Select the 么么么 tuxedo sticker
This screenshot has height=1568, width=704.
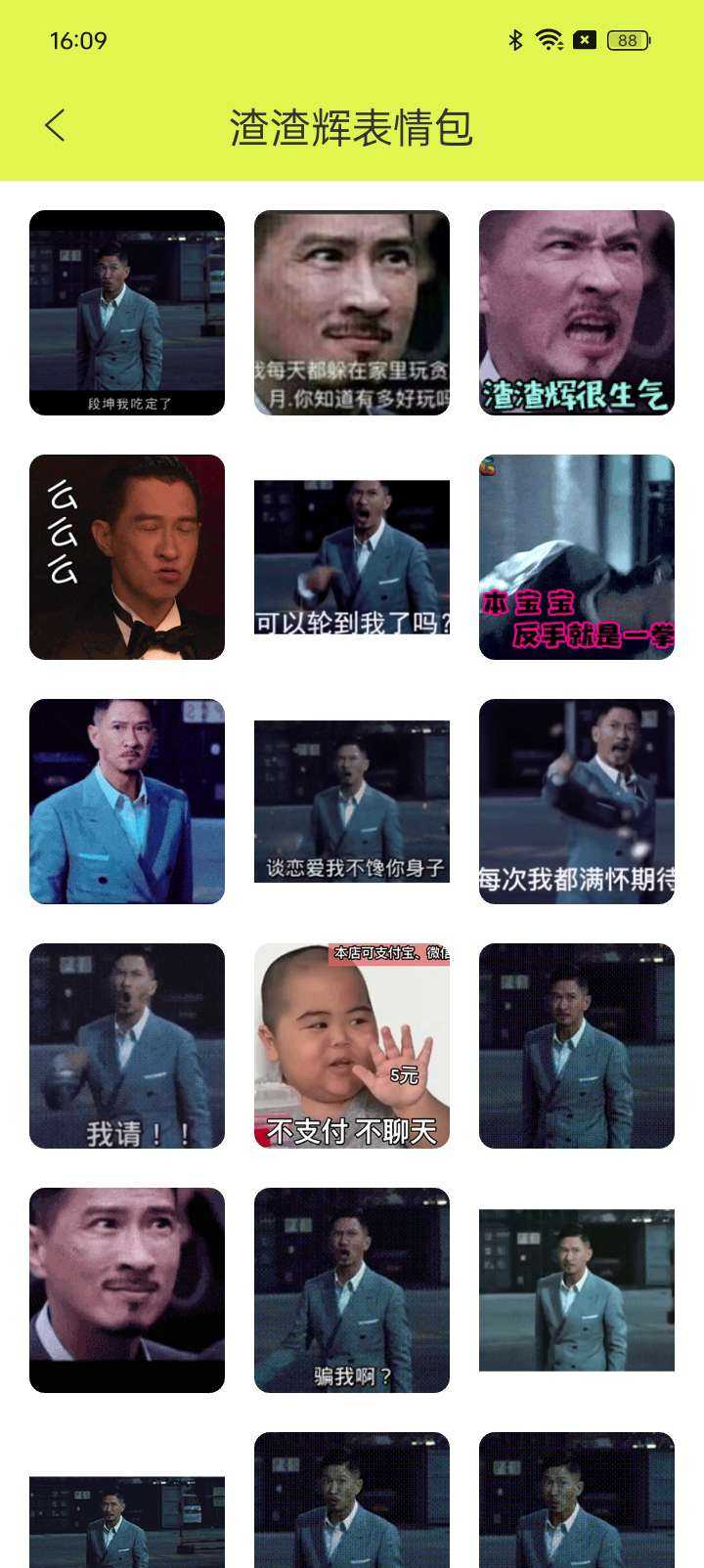click(x=127, y=557)
